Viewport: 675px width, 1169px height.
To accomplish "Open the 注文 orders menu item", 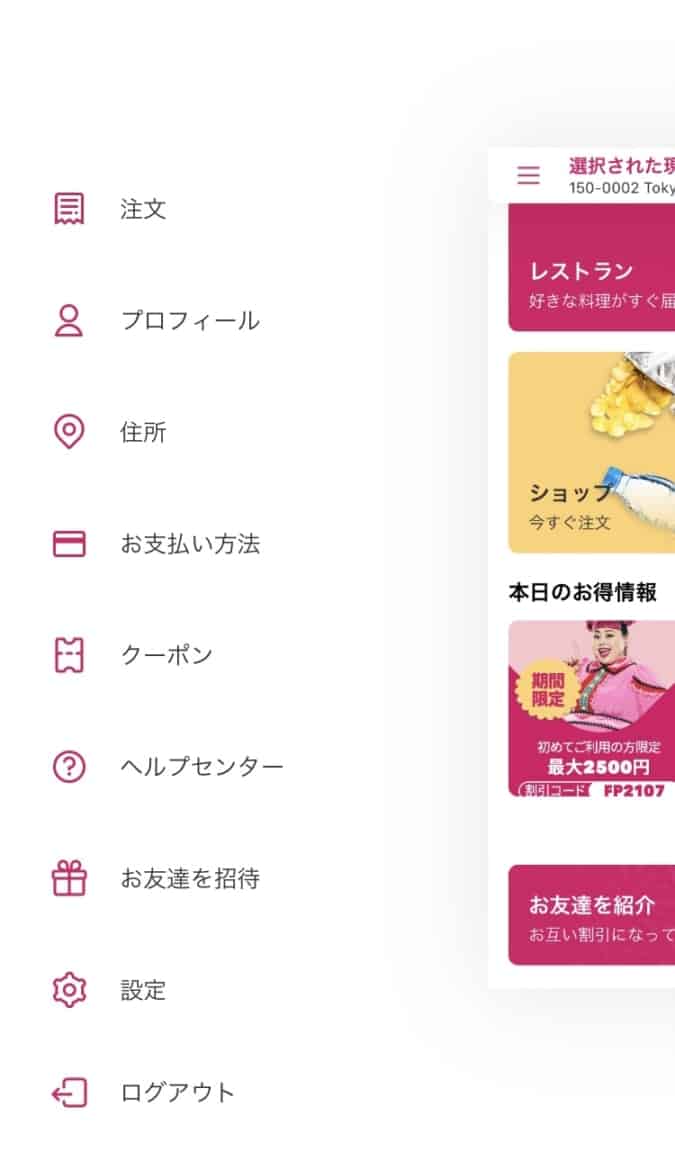I will point(143,210).
